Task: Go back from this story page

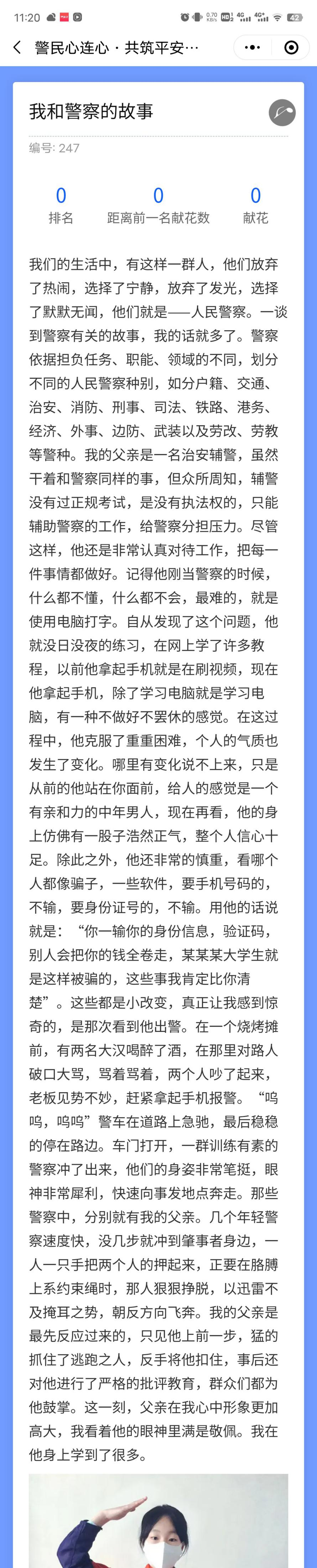Action: coord(17,47)
